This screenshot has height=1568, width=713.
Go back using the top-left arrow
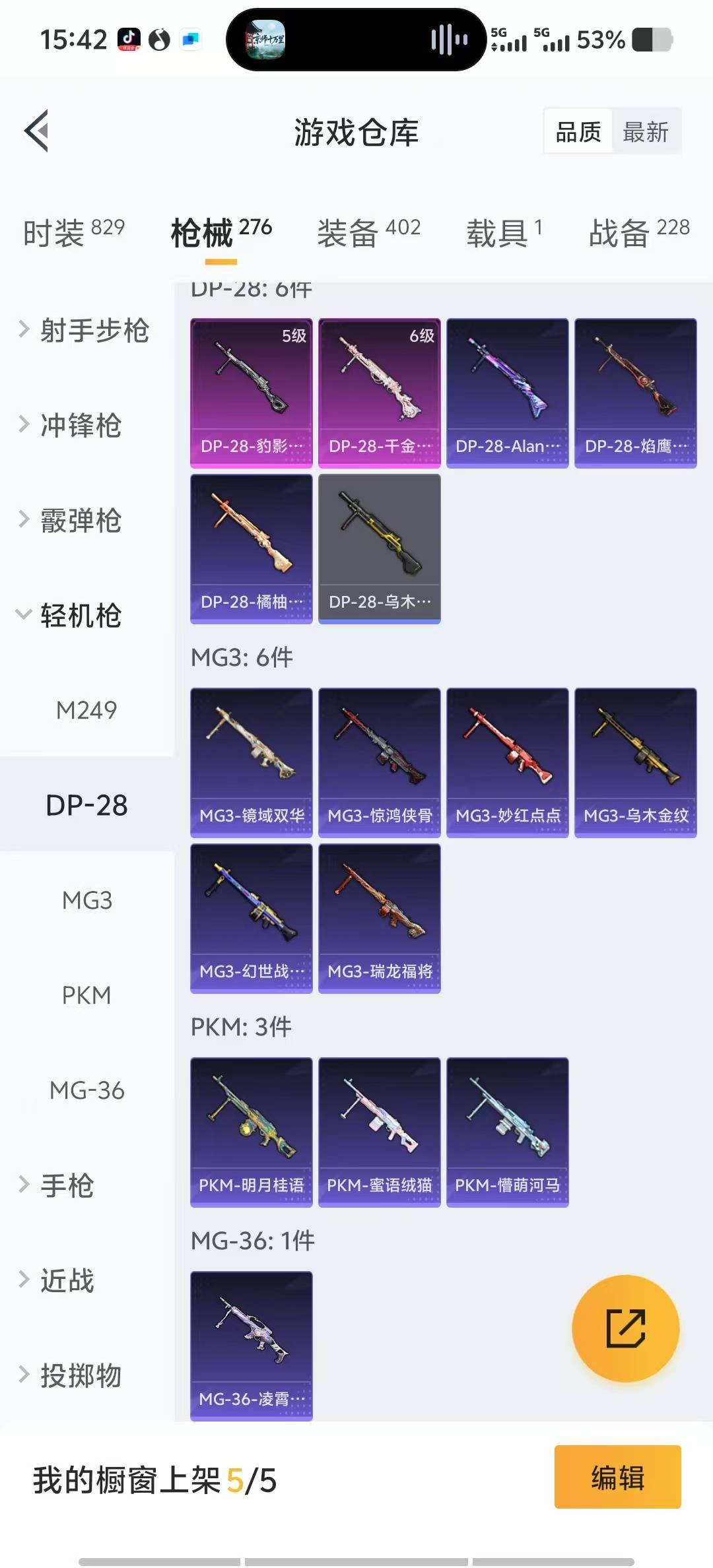(37, 131)
